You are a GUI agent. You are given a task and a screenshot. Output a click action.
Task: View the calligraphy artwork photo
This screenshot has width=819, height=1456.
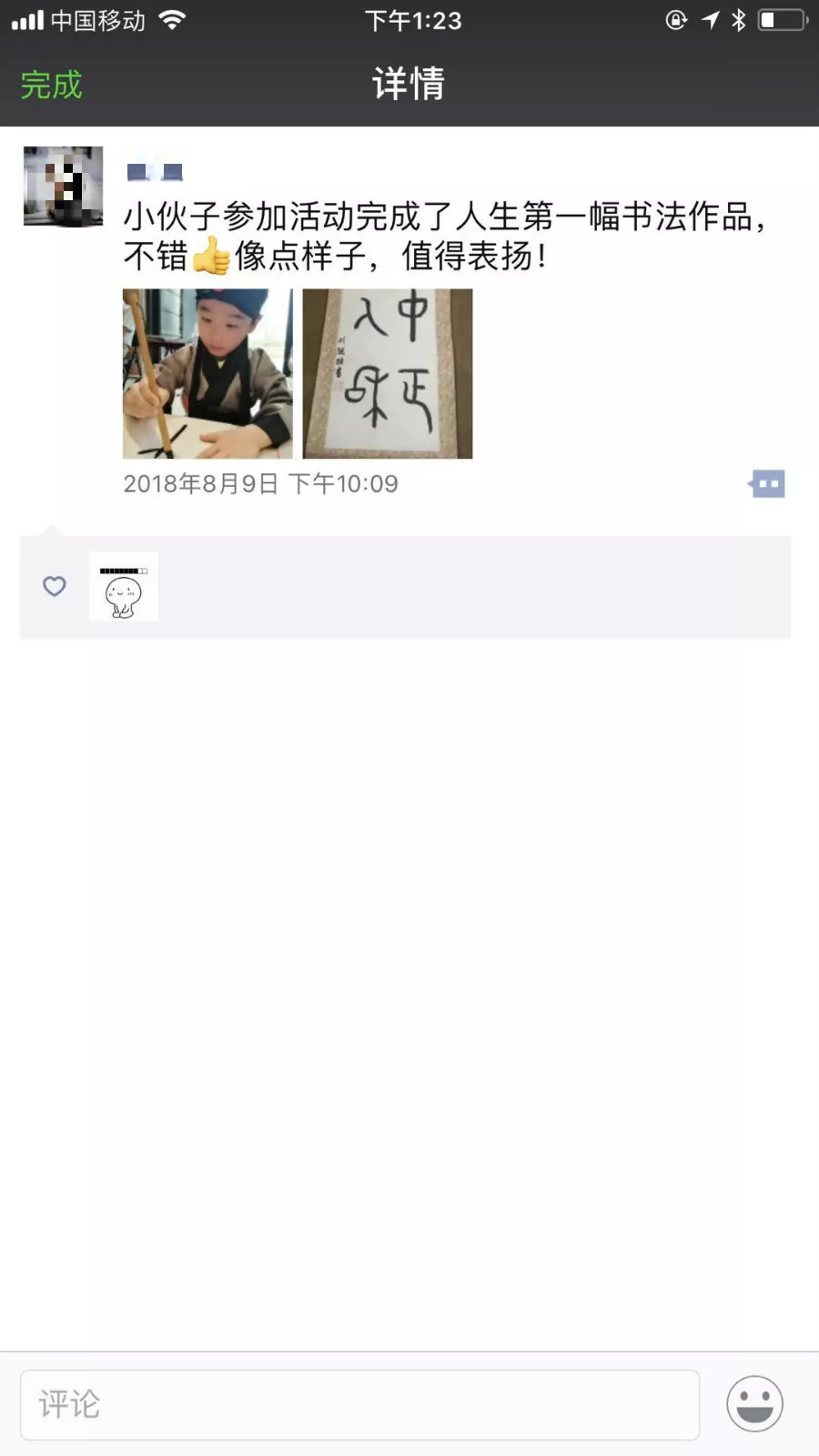387,373
